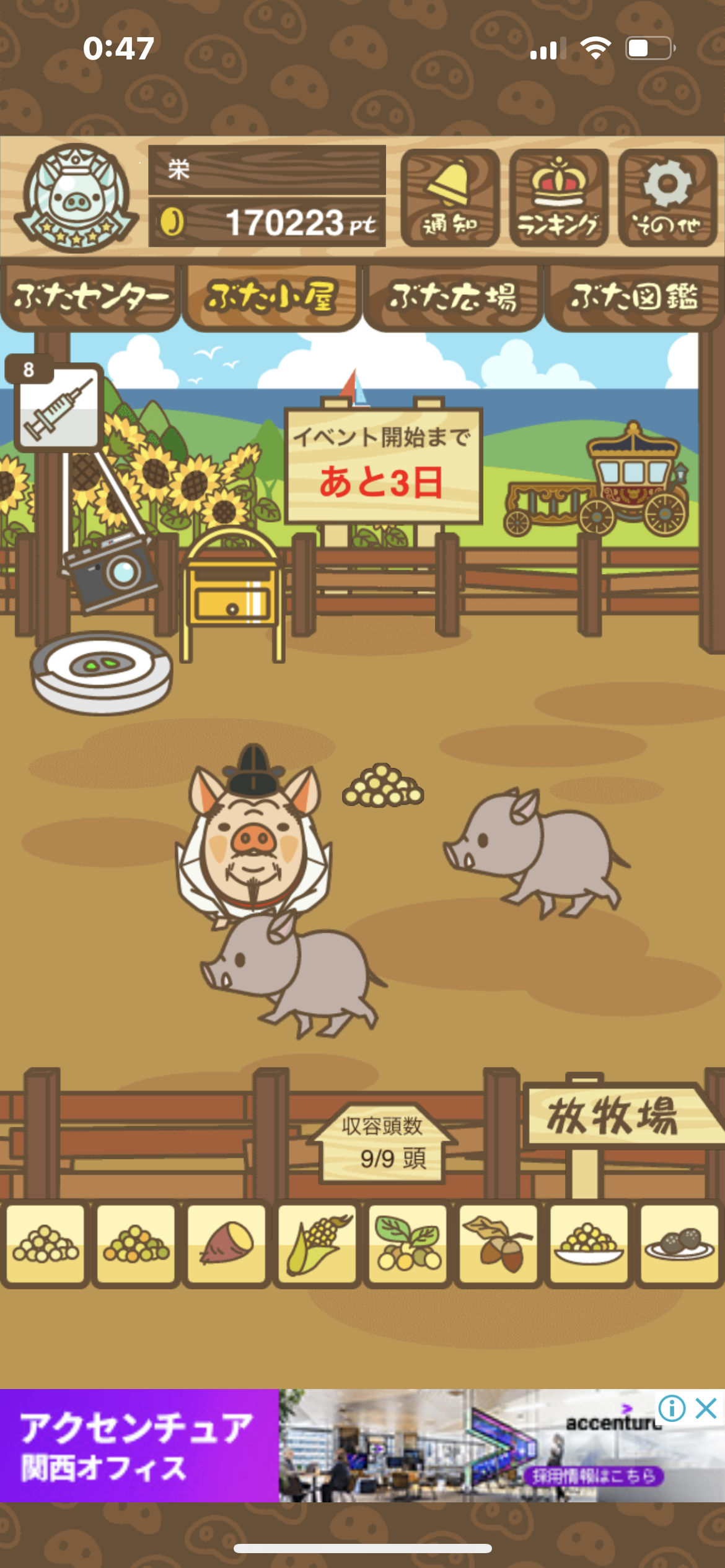The image size is (725, 1568).
Task: Open the ランキング crown button
Action: tap(558, 198)
